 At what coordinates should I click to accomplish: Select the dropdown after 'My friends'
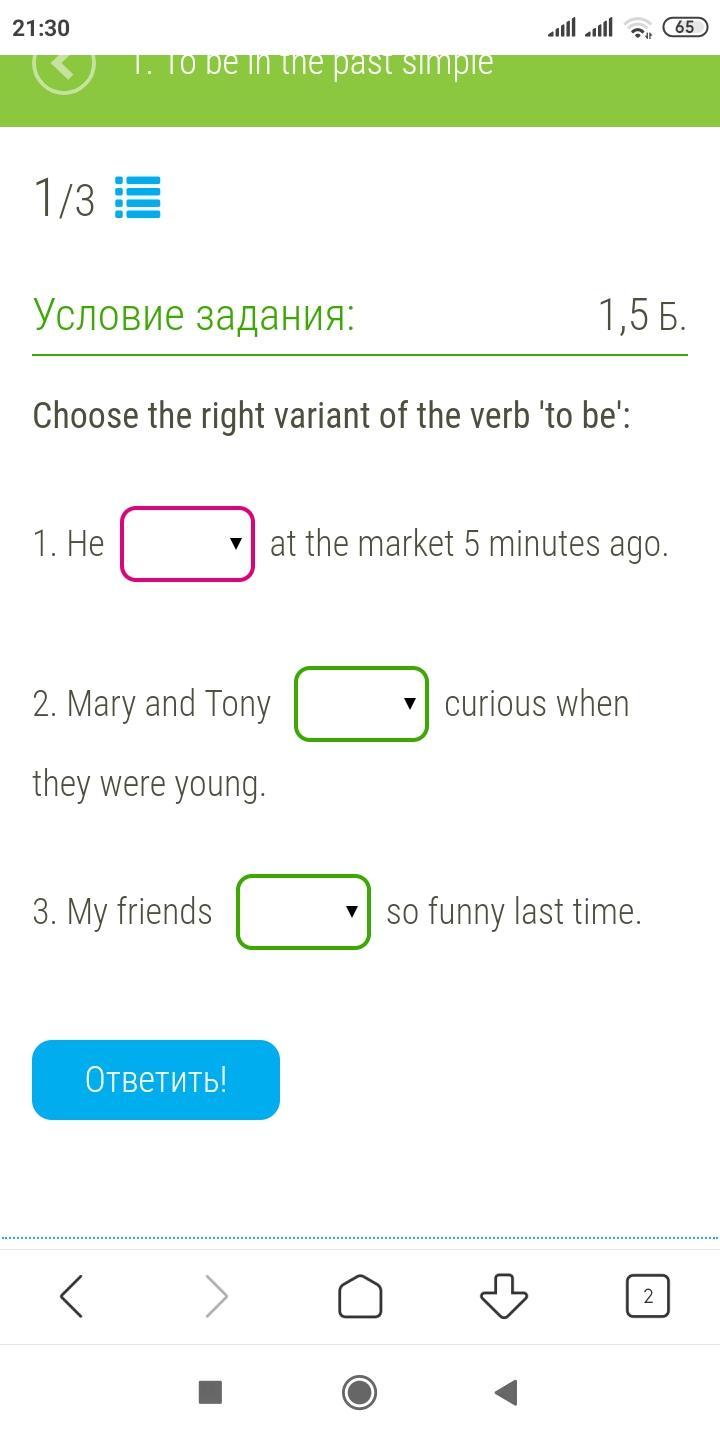303,912
